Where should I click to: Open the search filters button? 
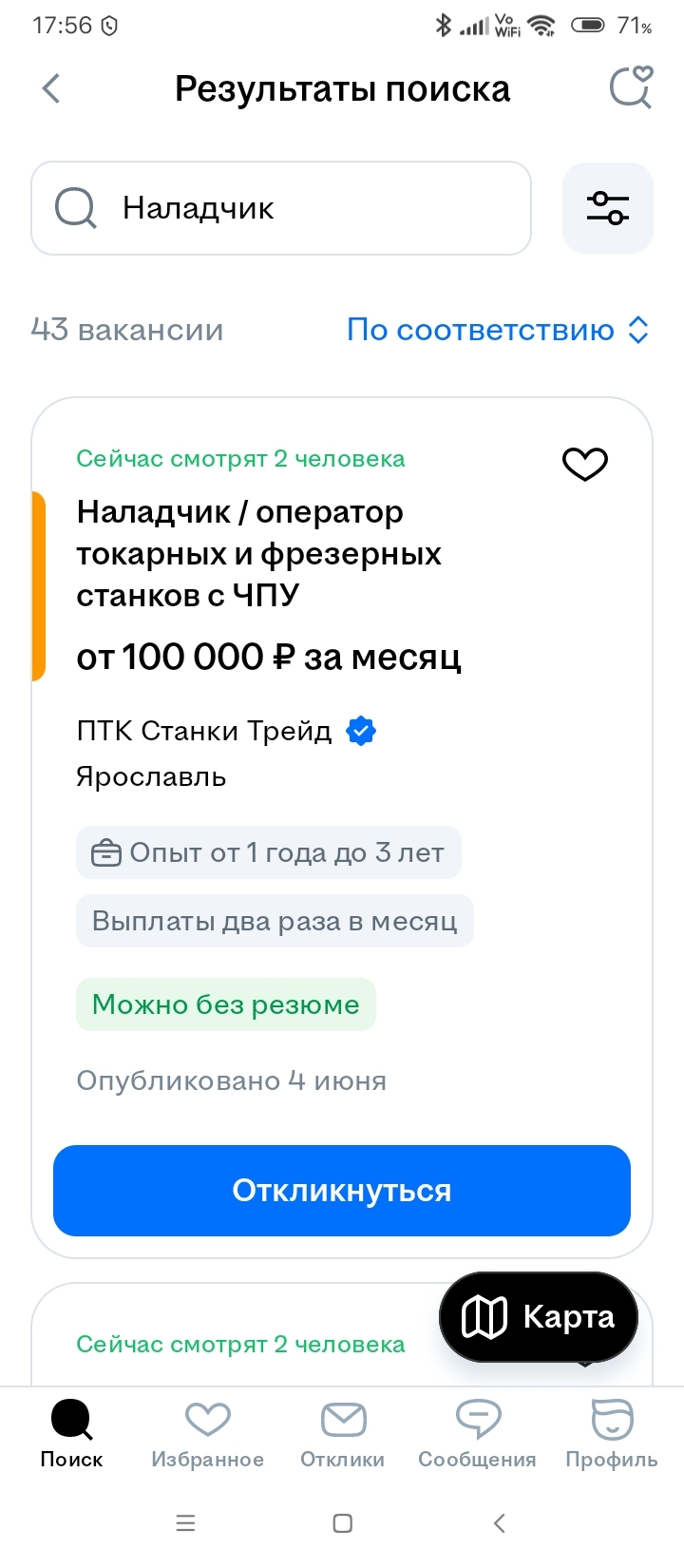608,208
